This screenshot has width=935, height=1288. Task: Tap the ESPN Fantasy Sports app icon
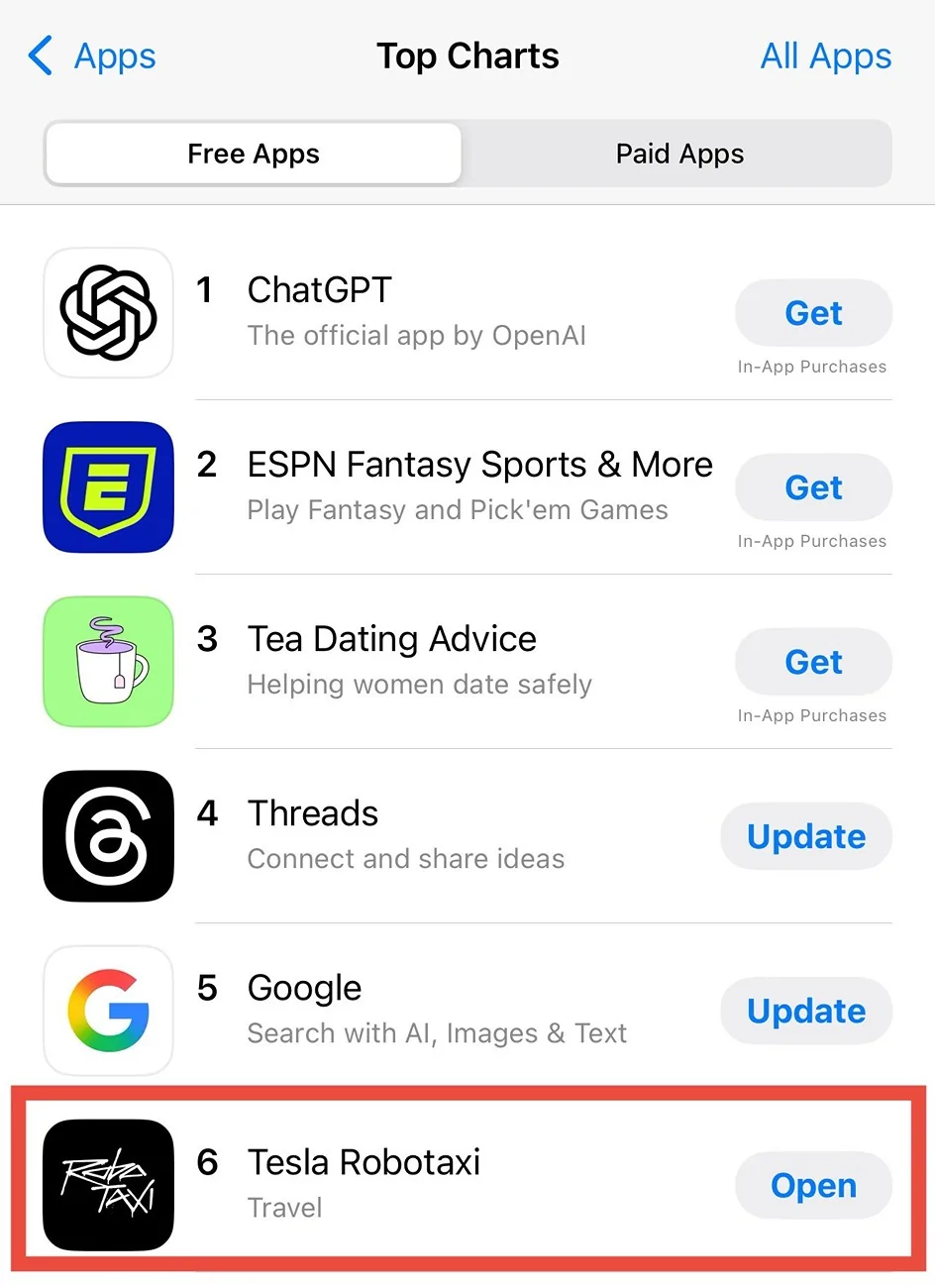click(108, 487)
